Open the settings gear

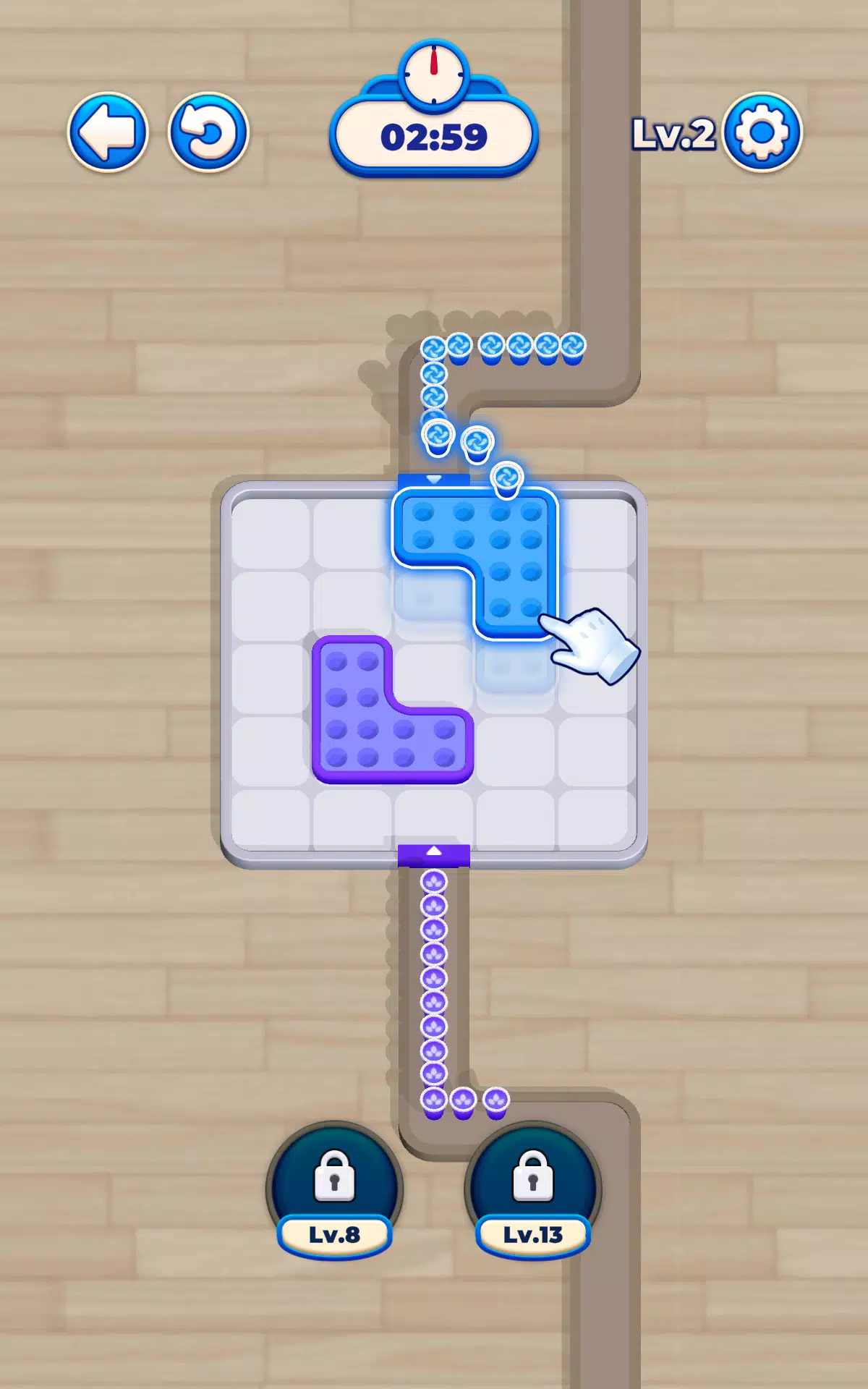coord(762,132)
